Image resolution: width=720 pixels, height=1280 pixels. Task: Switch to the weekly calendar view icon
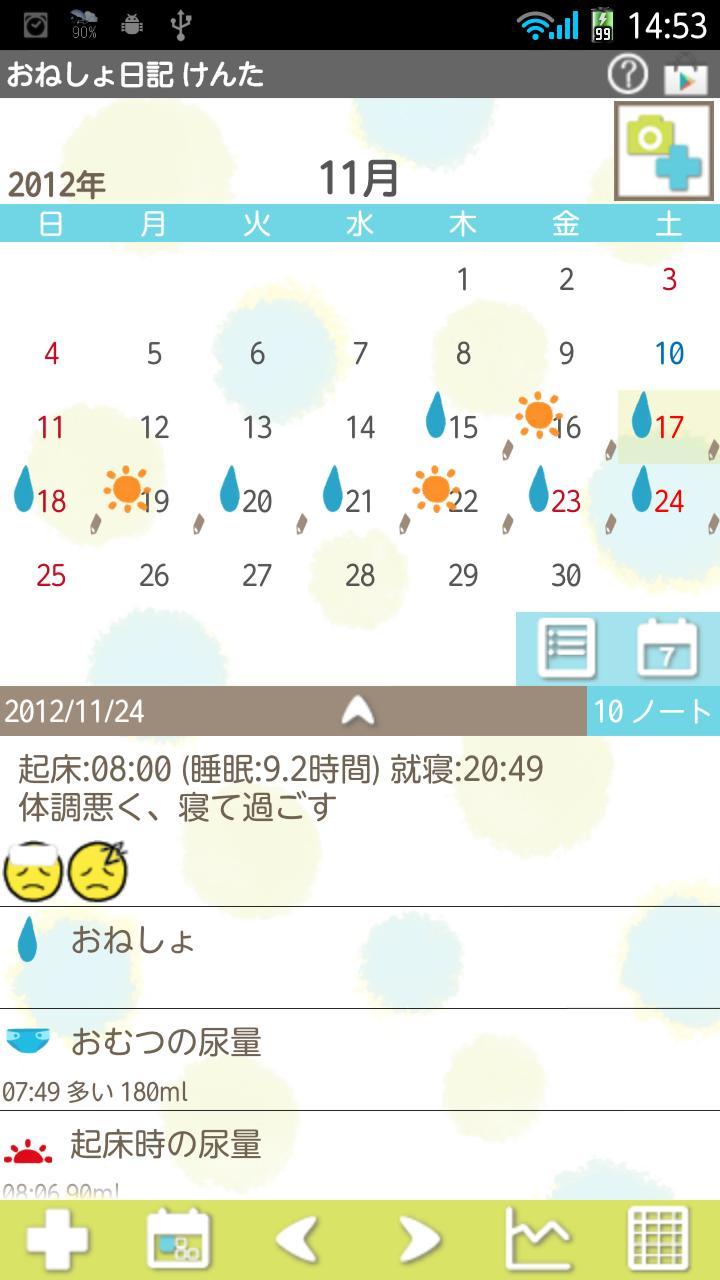click(x=668, y=648)
